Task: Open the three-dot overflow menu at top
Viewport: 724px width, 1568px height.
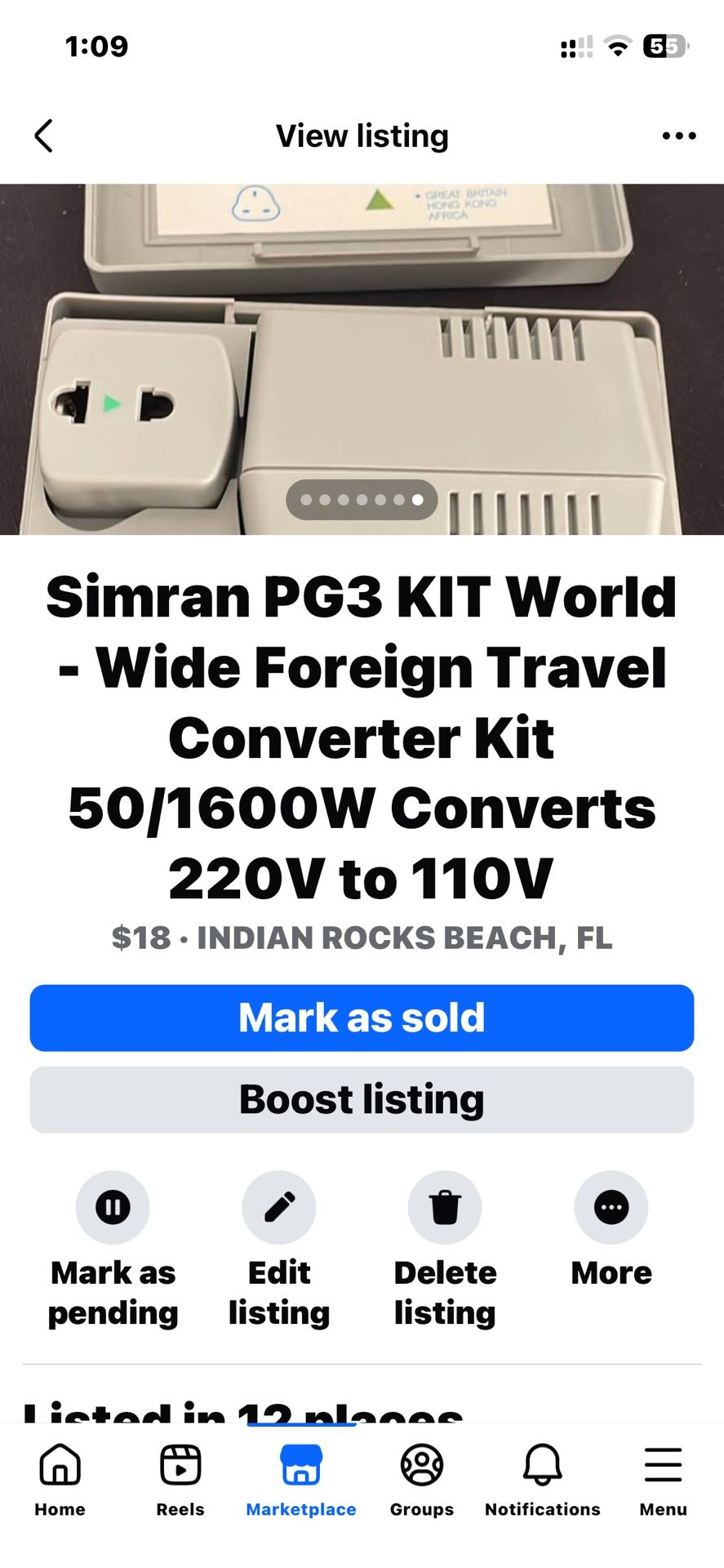Action: pyautogui.click(x=679, y=136)
